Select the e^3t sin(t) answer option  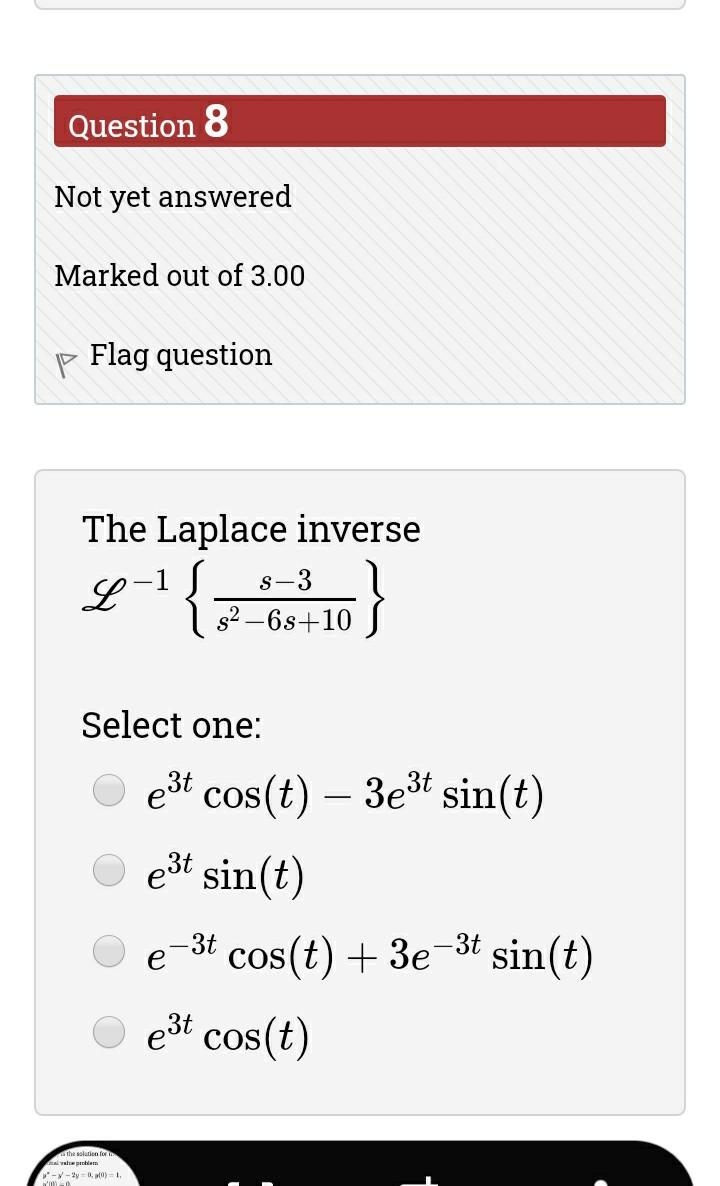[108, 870]
